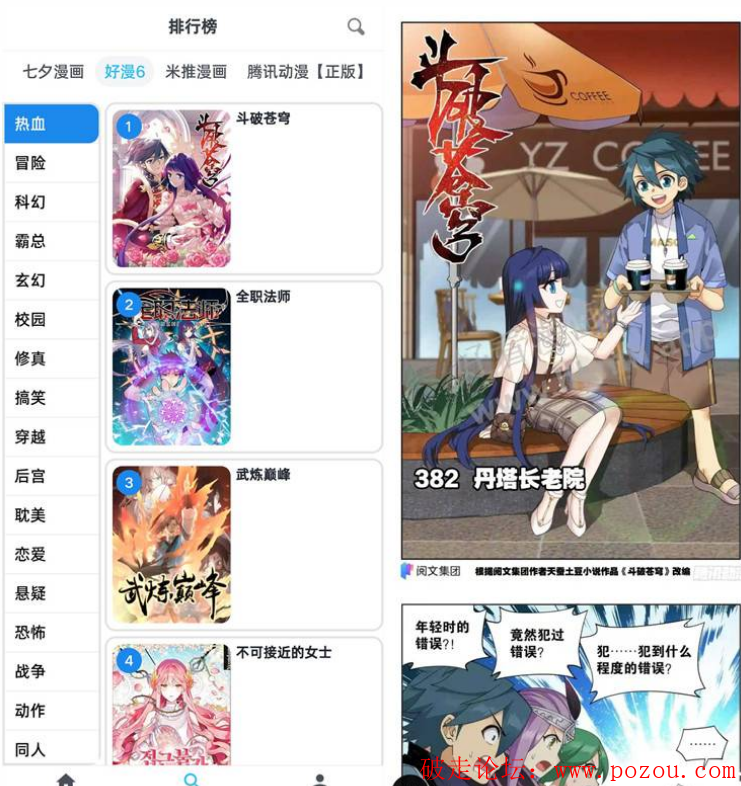Open the 恋爱 category
This screenshot has height=786, width=741.
[50, 554]
